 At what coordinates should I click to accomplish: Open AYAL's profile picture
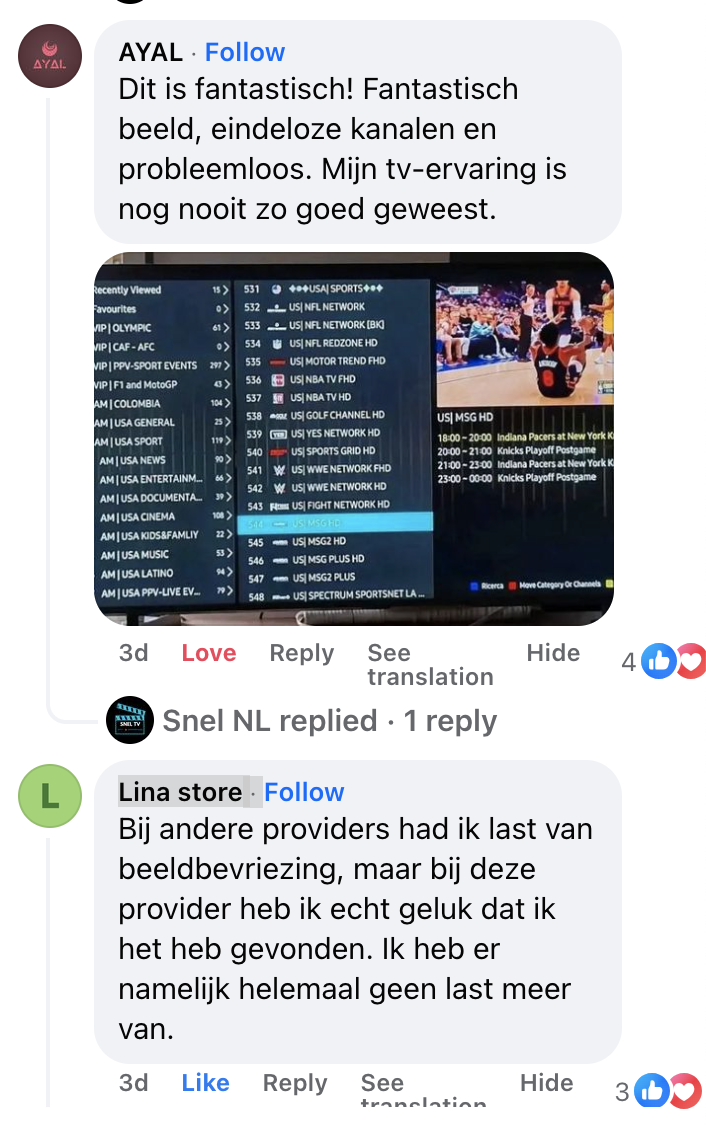[x=50, y=56]
